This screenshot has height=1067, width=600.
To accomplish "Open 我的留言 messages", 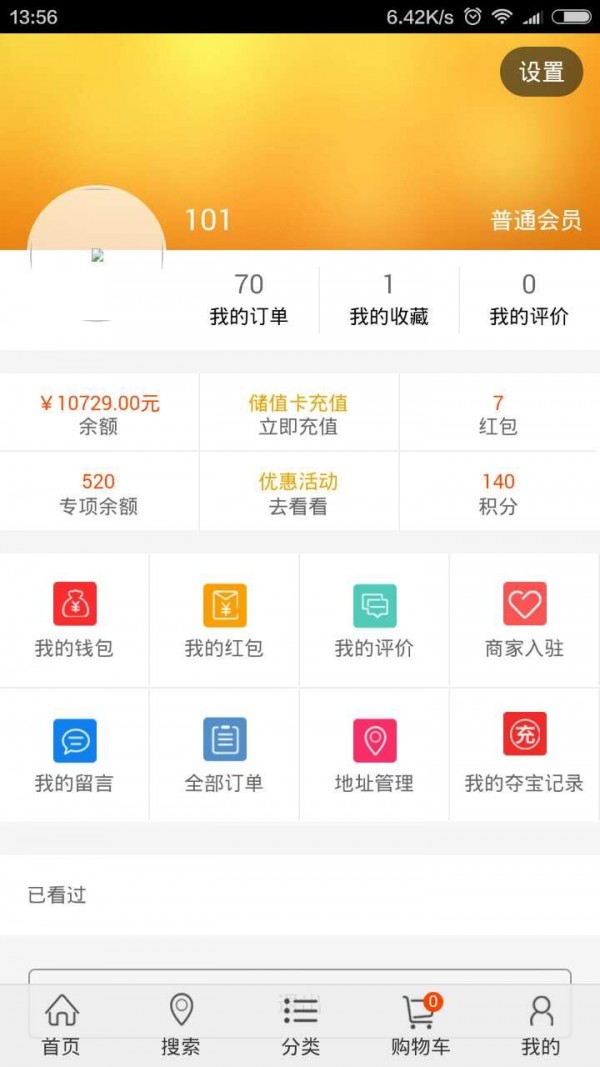I will pos(74,755).
